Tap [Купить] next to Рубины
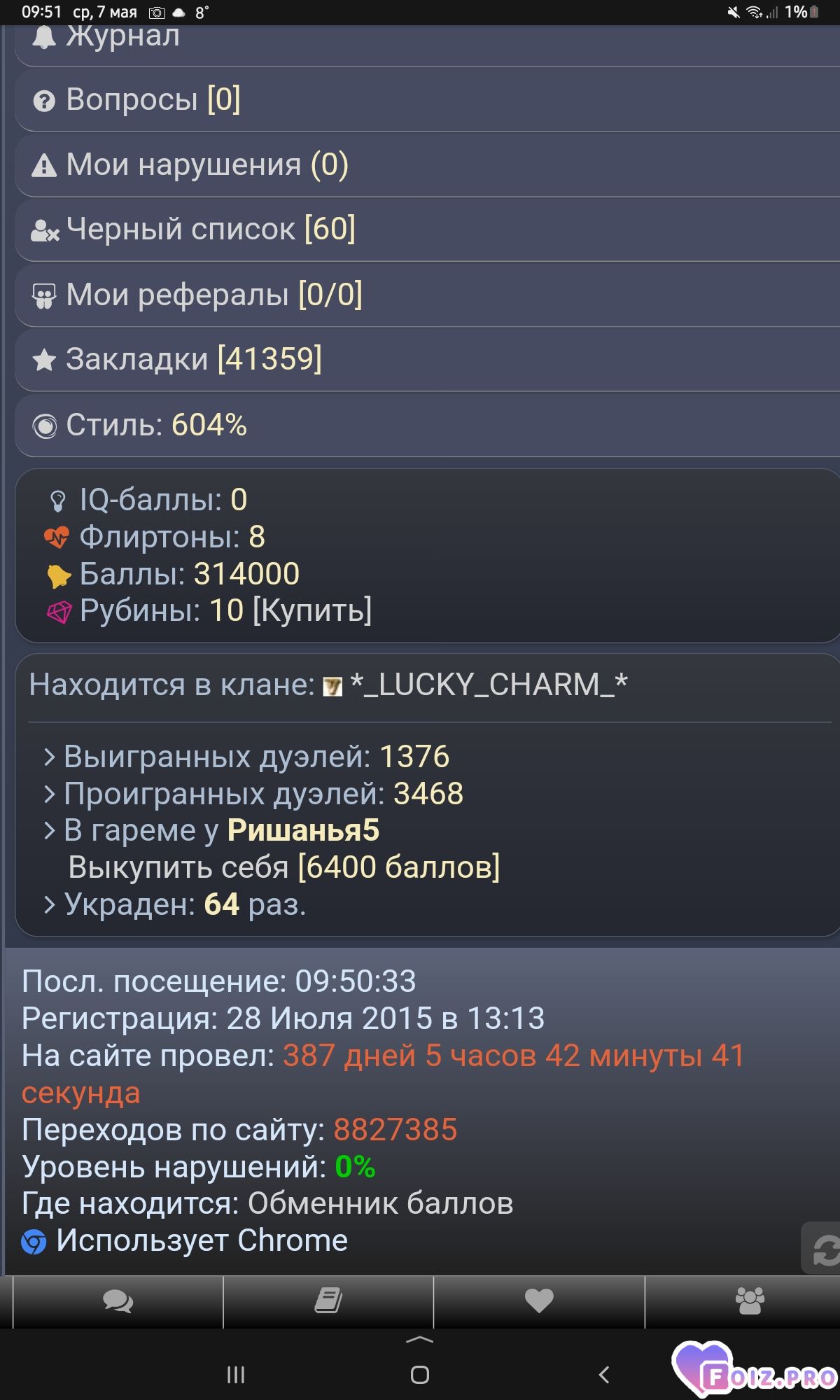This screenshot has height=1400, width=840. (311, 610)
